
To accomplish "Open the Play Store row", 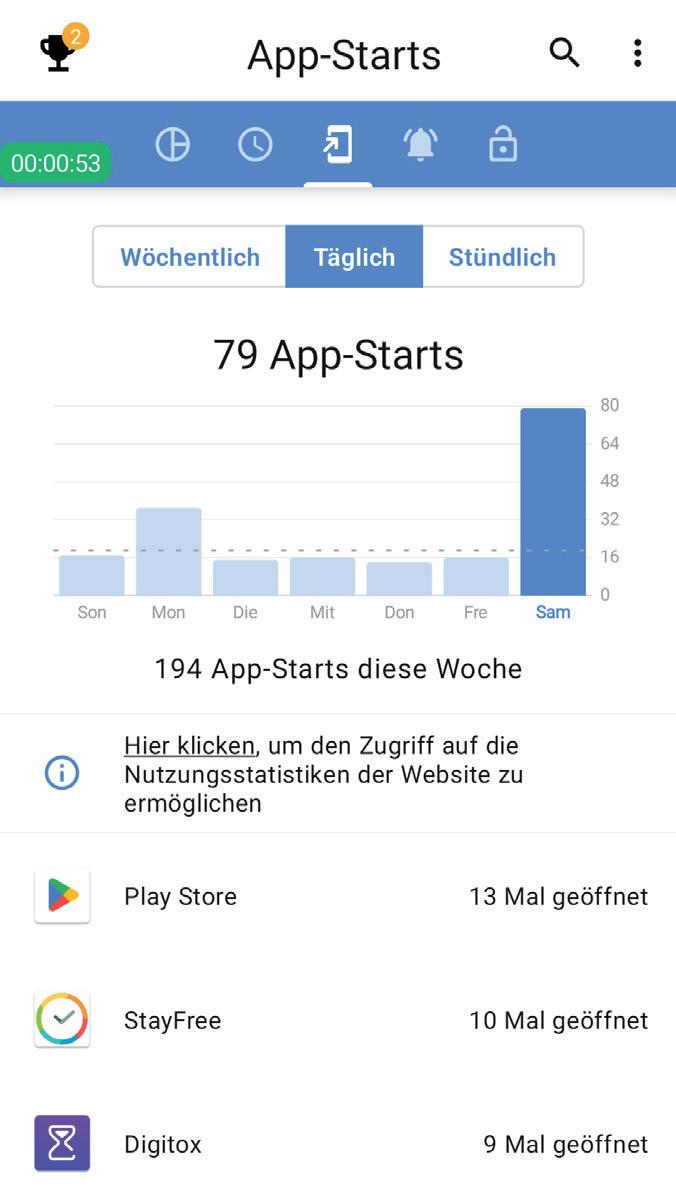I will tap(338, 896).
